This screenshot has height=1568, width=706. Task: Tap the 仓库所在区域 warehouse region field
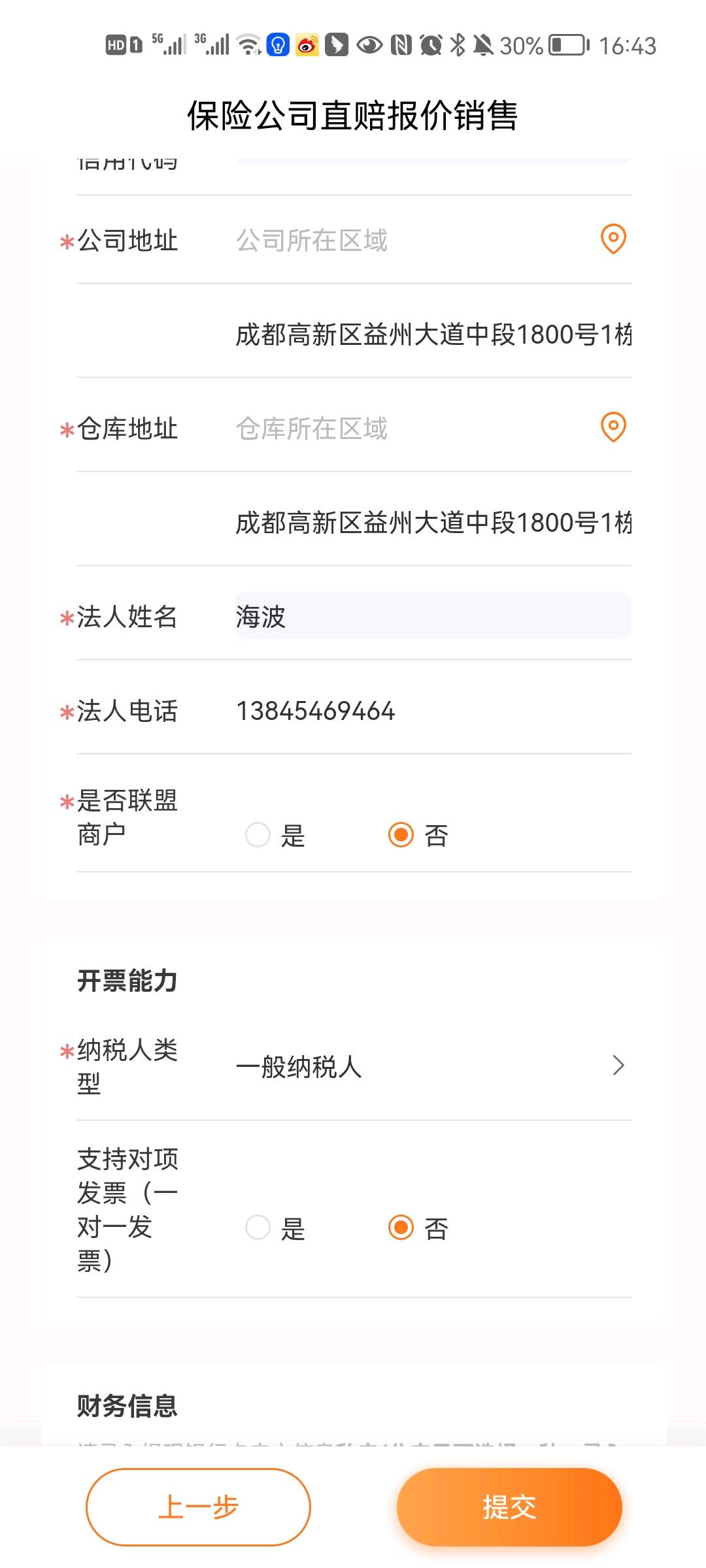[x=405, y=429]
